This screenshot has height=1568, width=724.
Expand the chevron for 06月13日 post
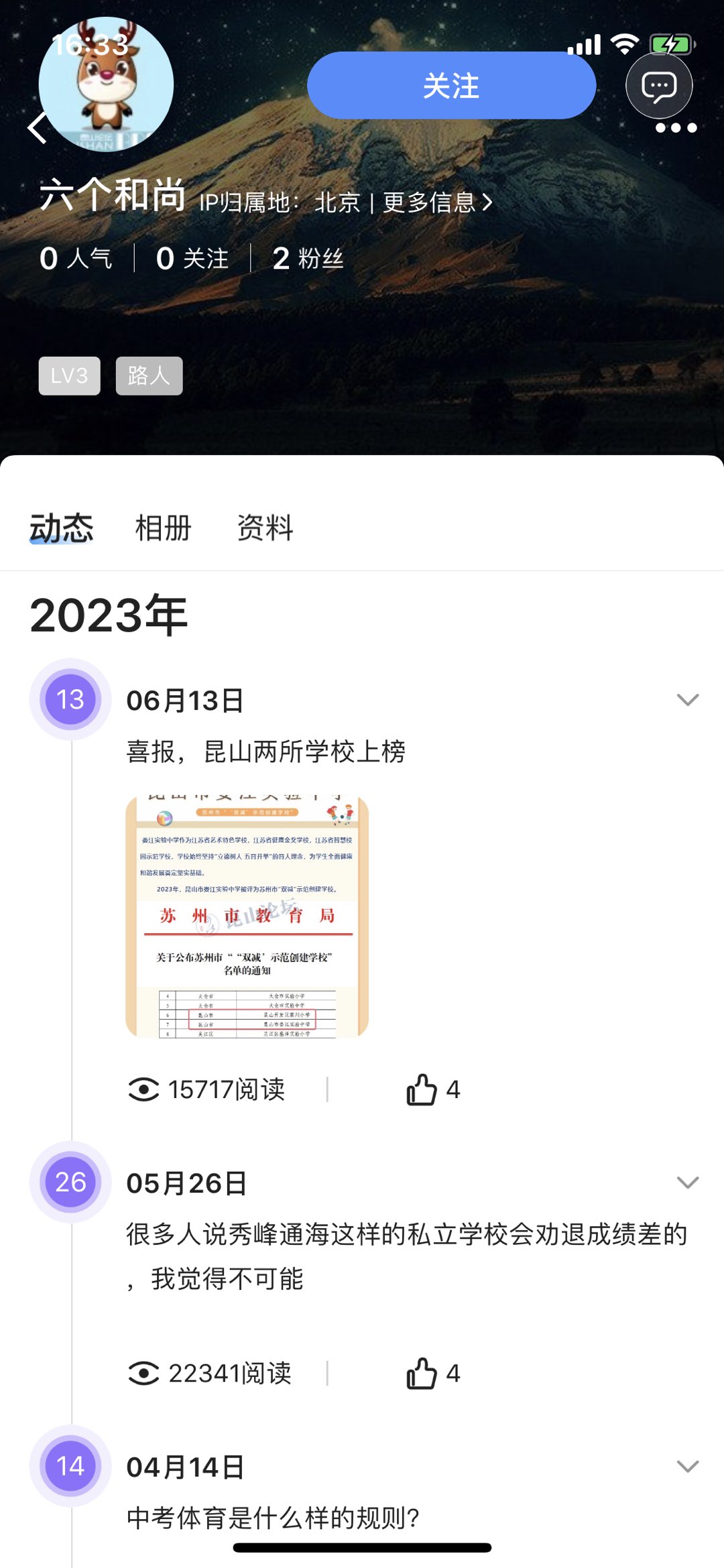coord(688,700)
